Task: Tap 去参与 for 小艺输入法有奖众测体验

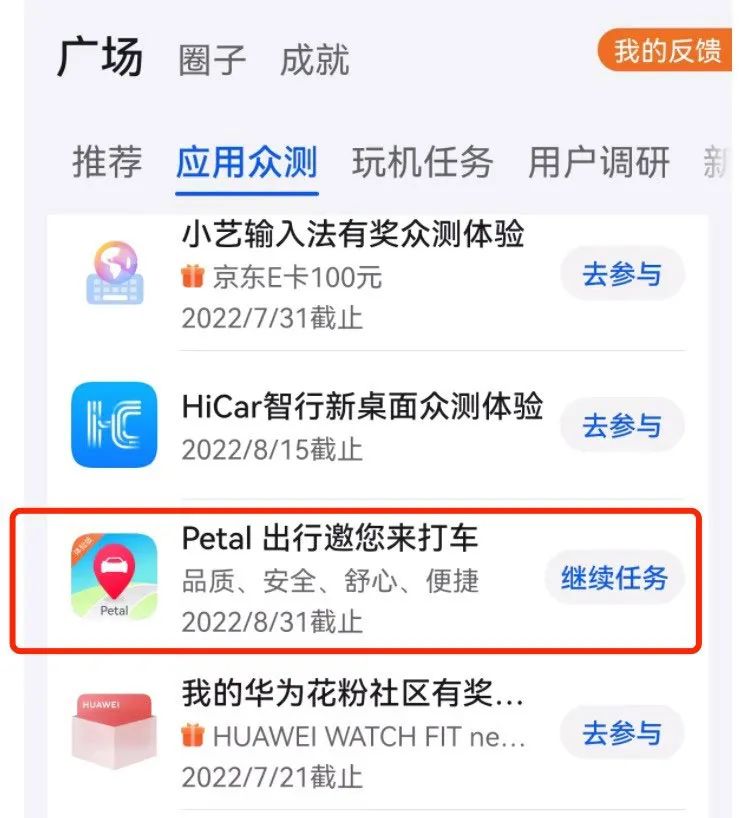Action: pos(622,274)
